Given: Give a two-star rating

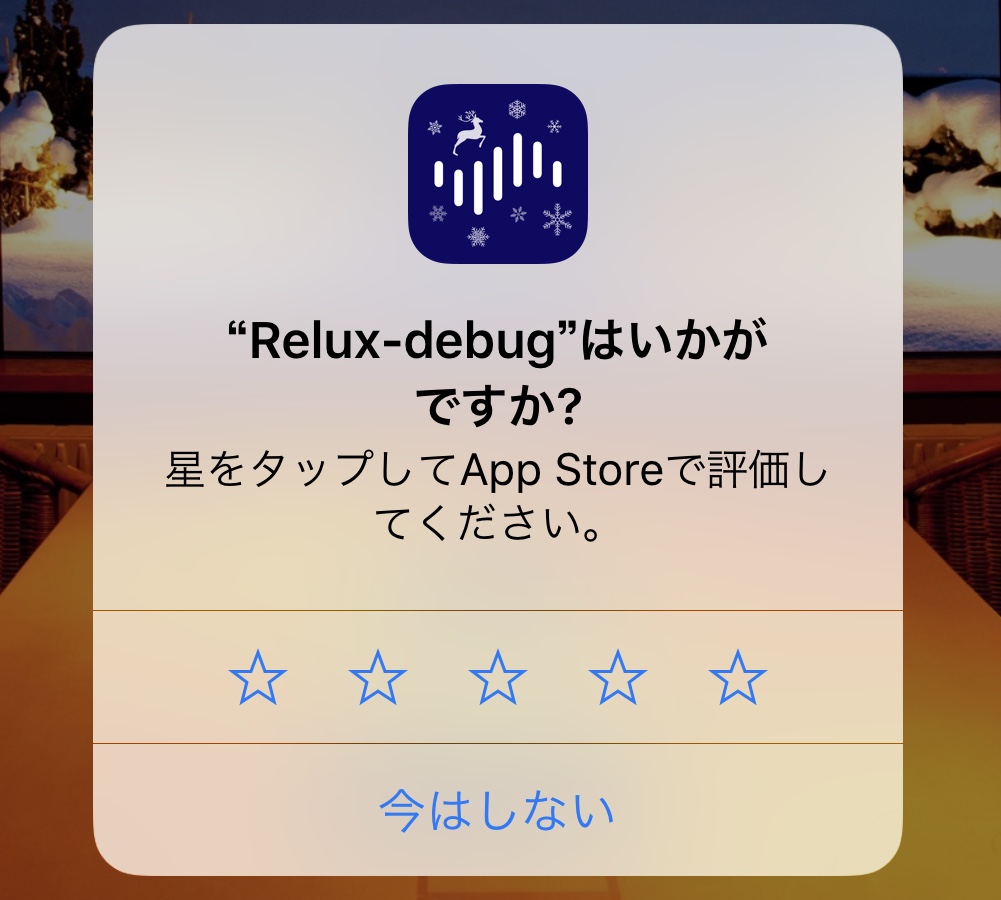Looking at the screenshot, I should pyautogui.click(x=378, y=678).
